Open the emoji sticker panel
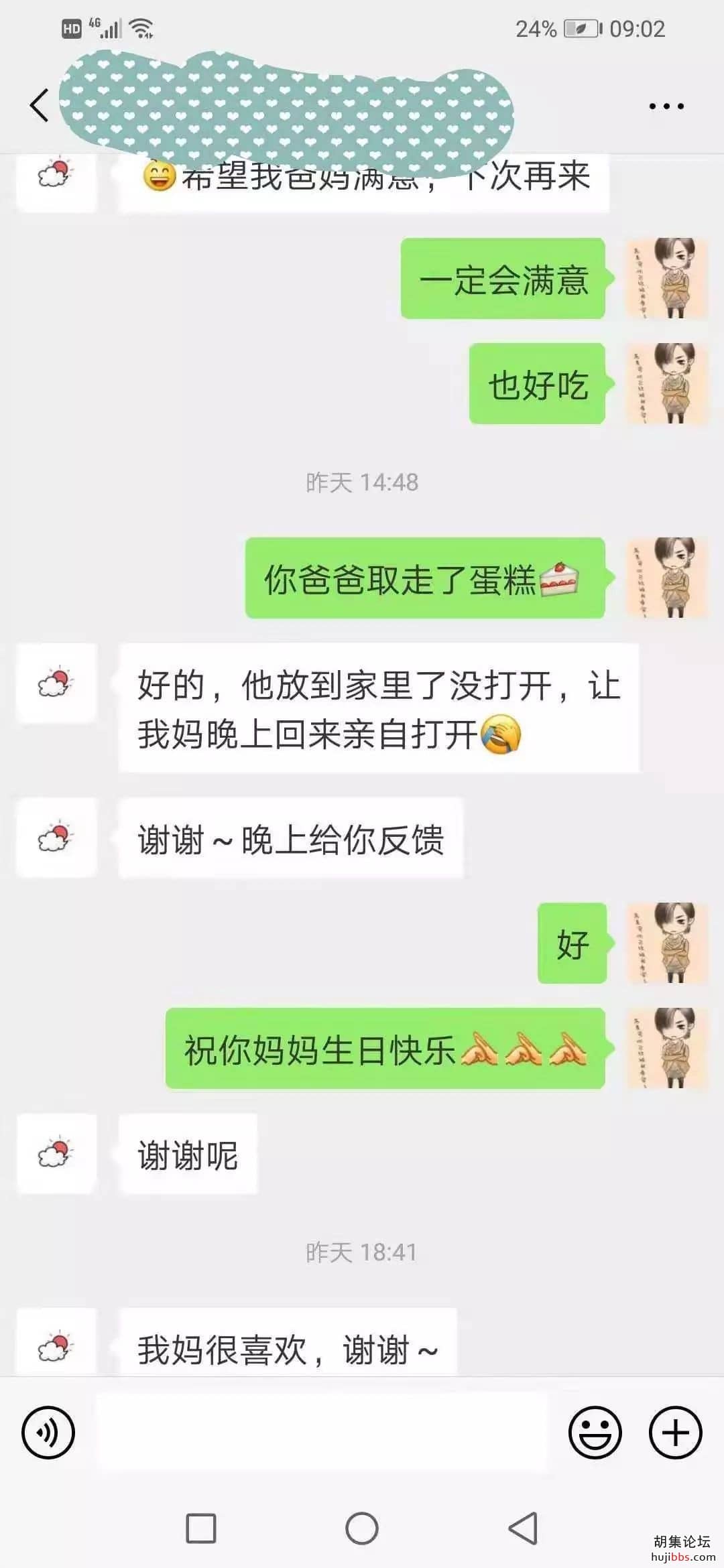Screen dimensions: 724x1568 pos(595,1433)
